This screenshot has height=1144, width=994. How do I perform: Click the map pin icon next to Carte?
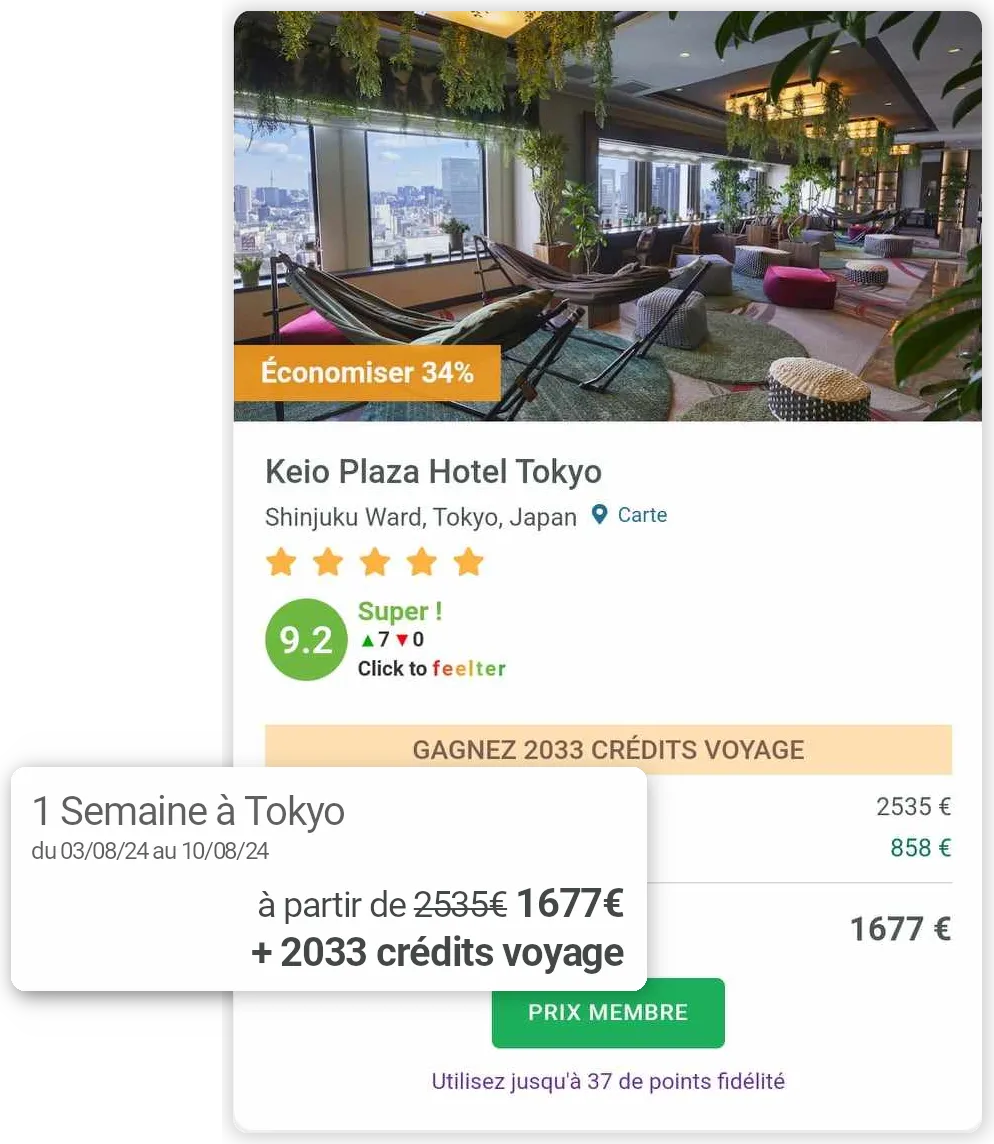point(600,514)
